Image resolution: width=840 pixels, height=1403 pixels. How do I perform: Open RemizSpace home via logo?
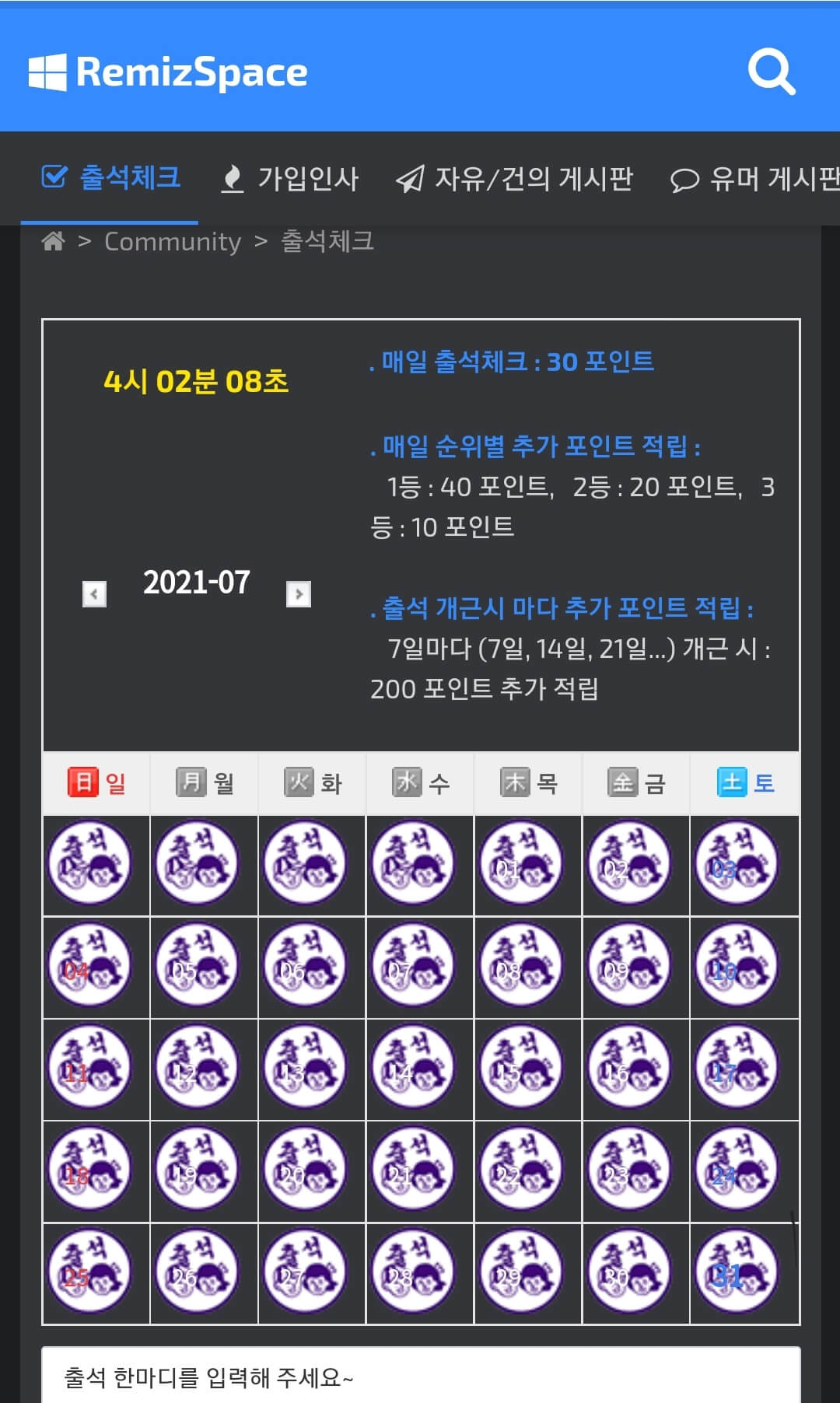168,72
